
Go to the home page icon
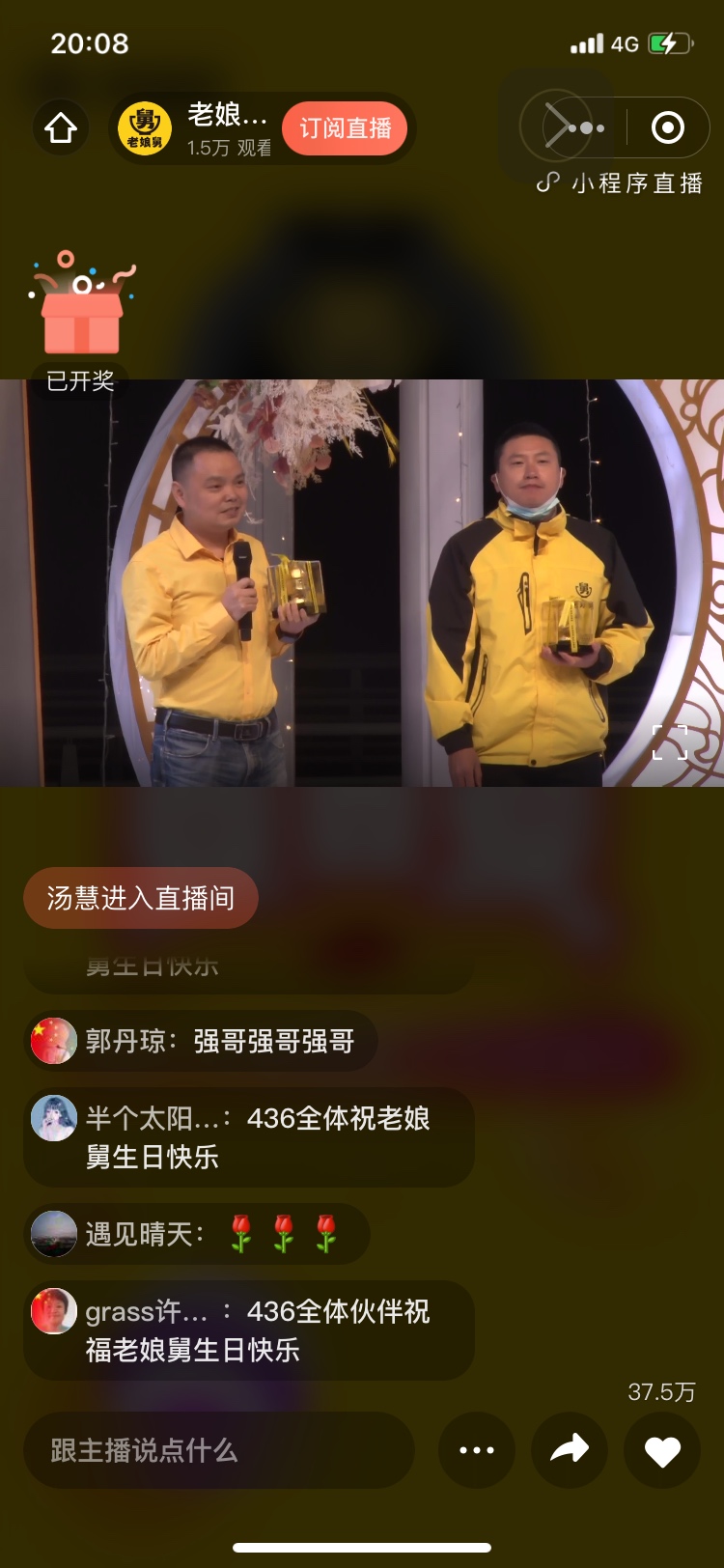pos(61,128)
